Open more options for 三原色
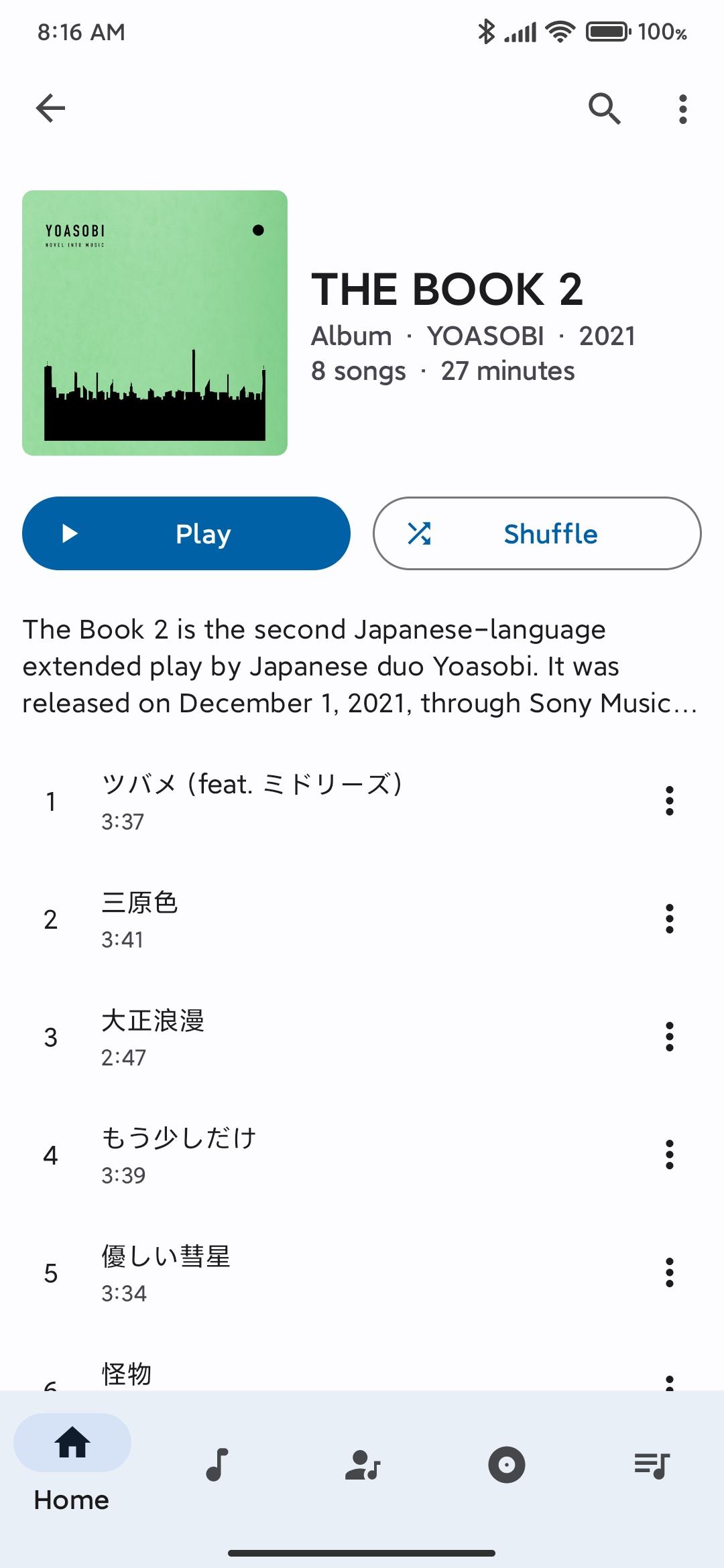This screenshot has width=724, height=1568. coord(669,919)
